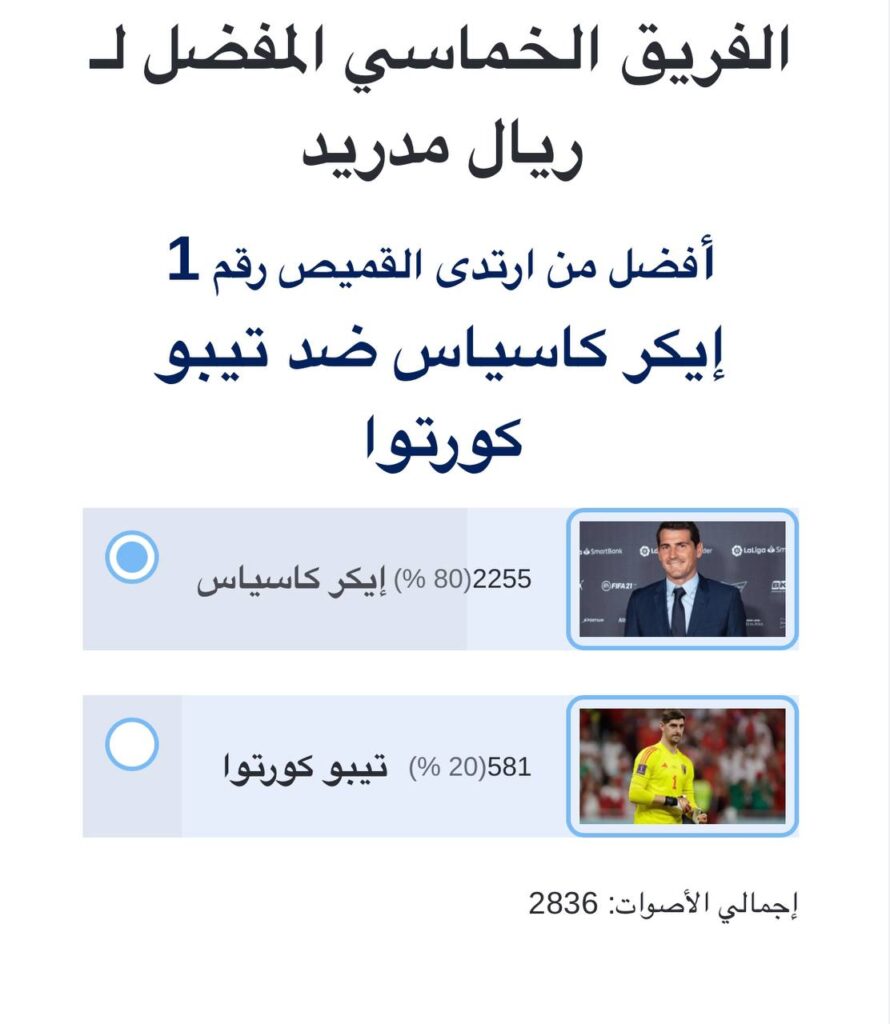Select the تيبو كورتوا radio button

pyautogui.click(x=132, y=744)
